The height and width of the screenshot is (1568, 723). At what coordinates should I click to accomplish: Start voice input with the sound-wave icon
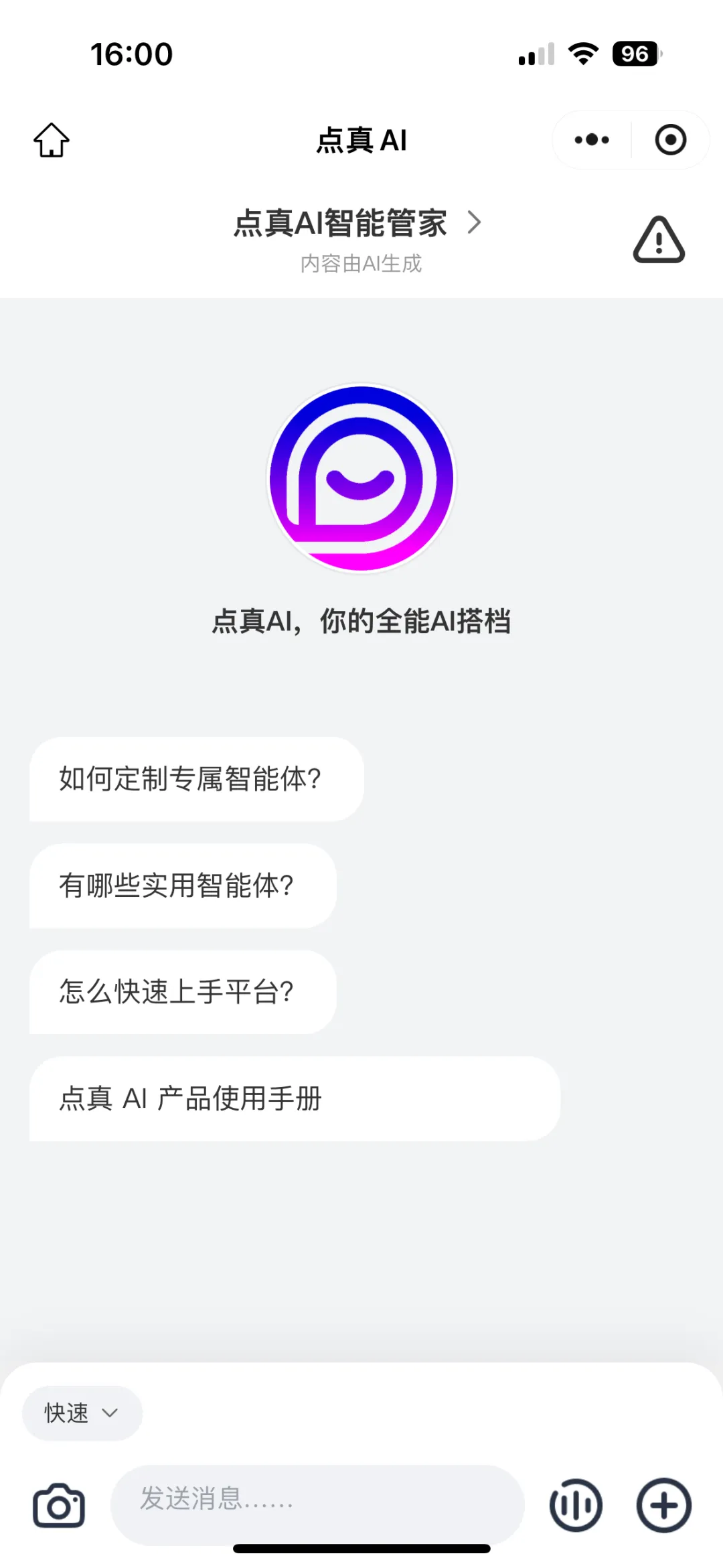tap(576, 1505)
